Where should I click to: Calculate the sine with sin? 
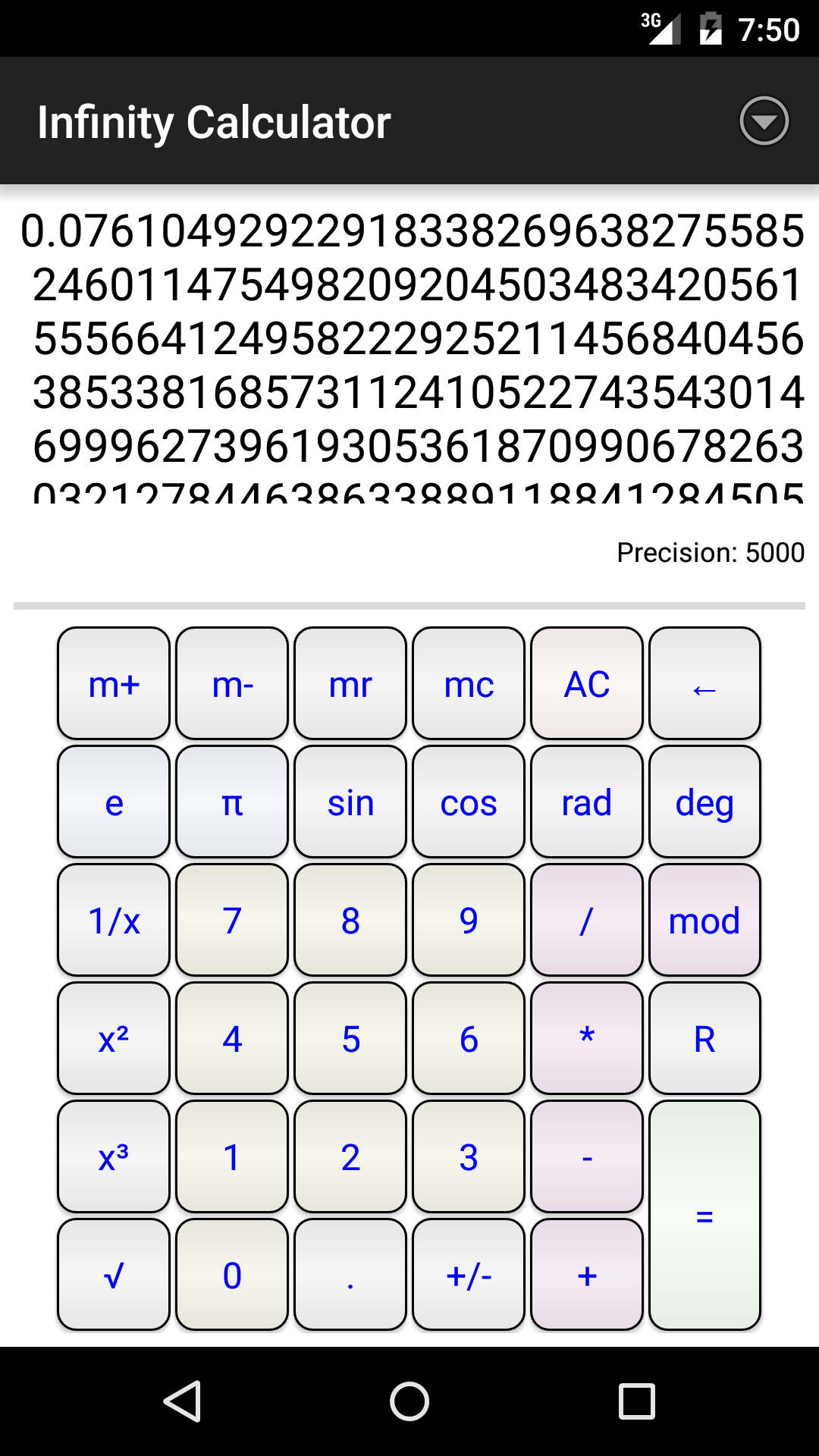pos(350,802)
